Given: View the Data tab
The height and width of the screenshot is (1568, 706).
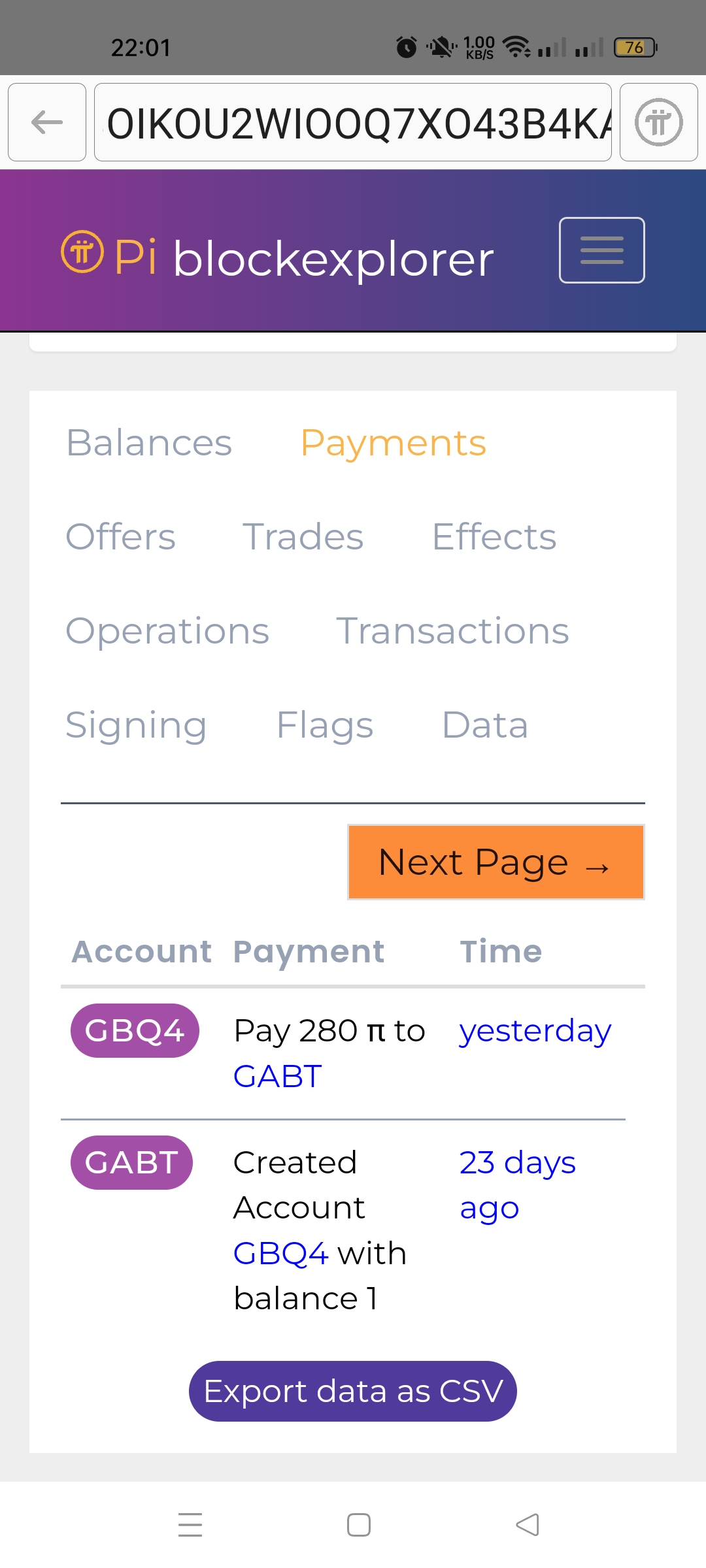Looking at the screenshot, I should pyautogui.click(x=485, y=725).
